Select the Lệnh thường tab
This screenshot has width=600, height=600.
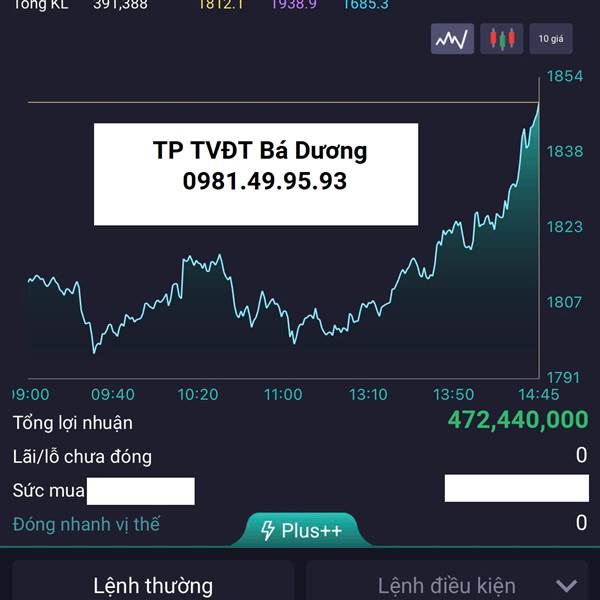point(153,585)
